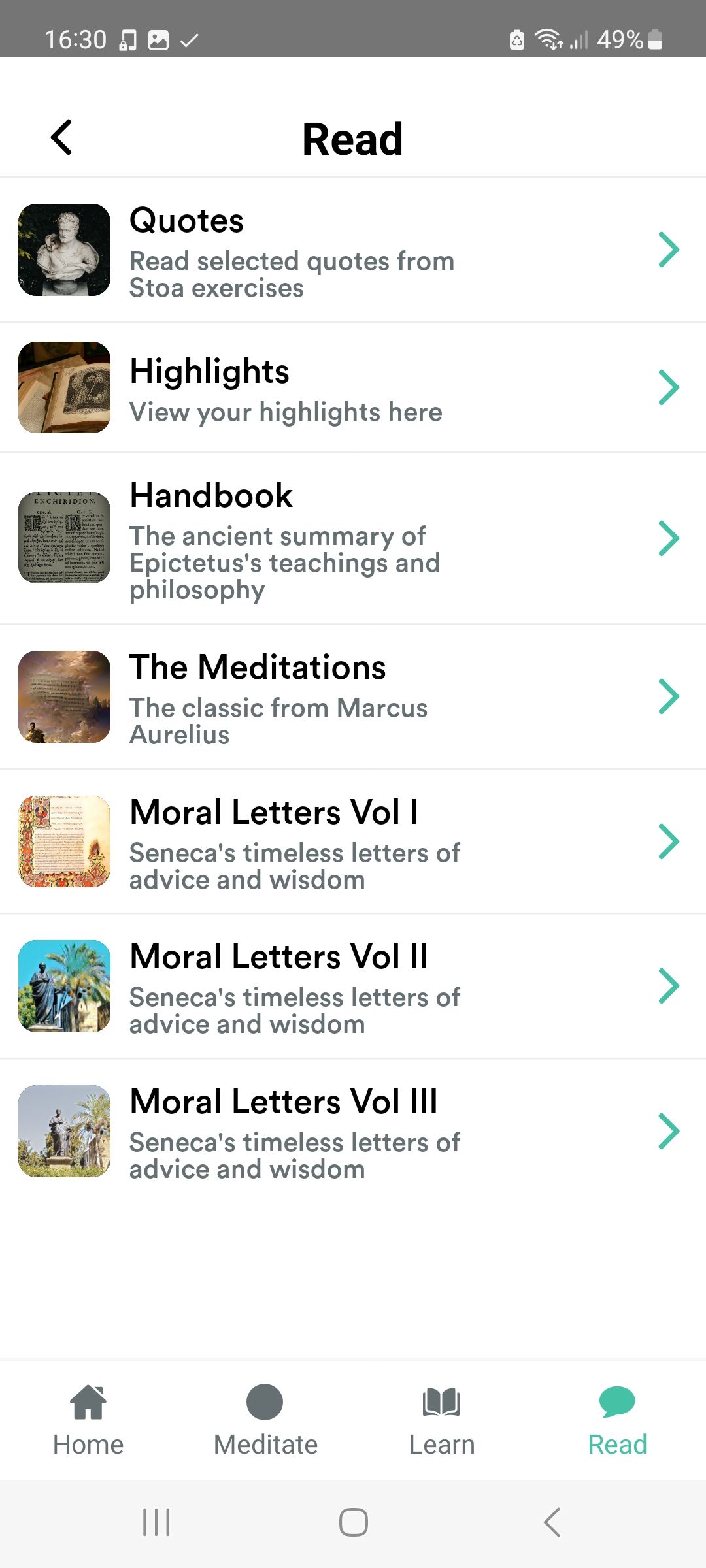Image resolution: width=706 pixels, height=1568 pixels.
Task: Select Moral Letters Vol II
Action: click(x=353, y=987)
